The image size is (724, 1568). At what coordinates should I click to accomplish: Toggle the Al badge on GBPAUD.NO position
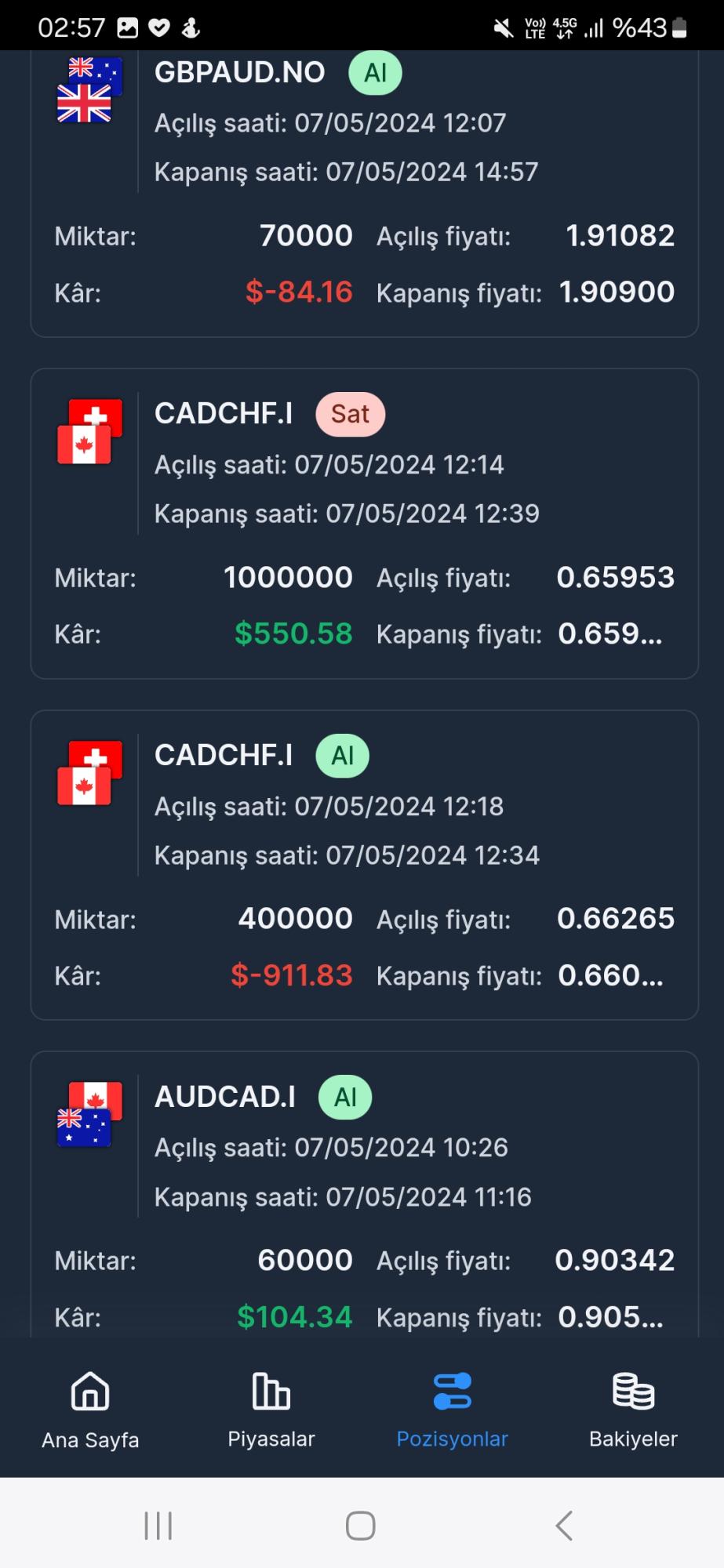tap(374, 72)
